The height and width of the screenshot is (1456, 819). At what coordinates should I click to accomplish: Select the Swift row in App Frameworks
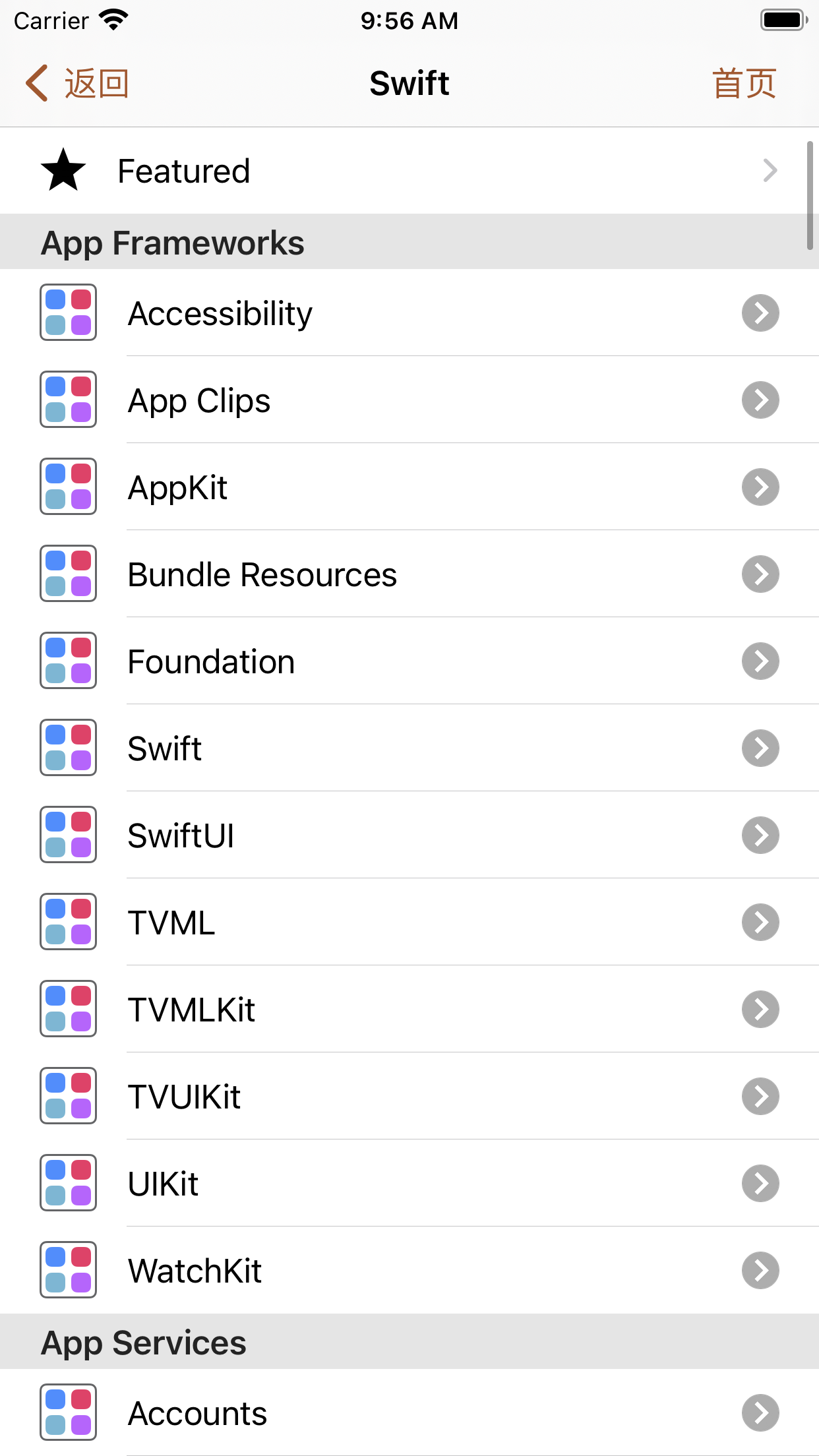tap(409, 748)
